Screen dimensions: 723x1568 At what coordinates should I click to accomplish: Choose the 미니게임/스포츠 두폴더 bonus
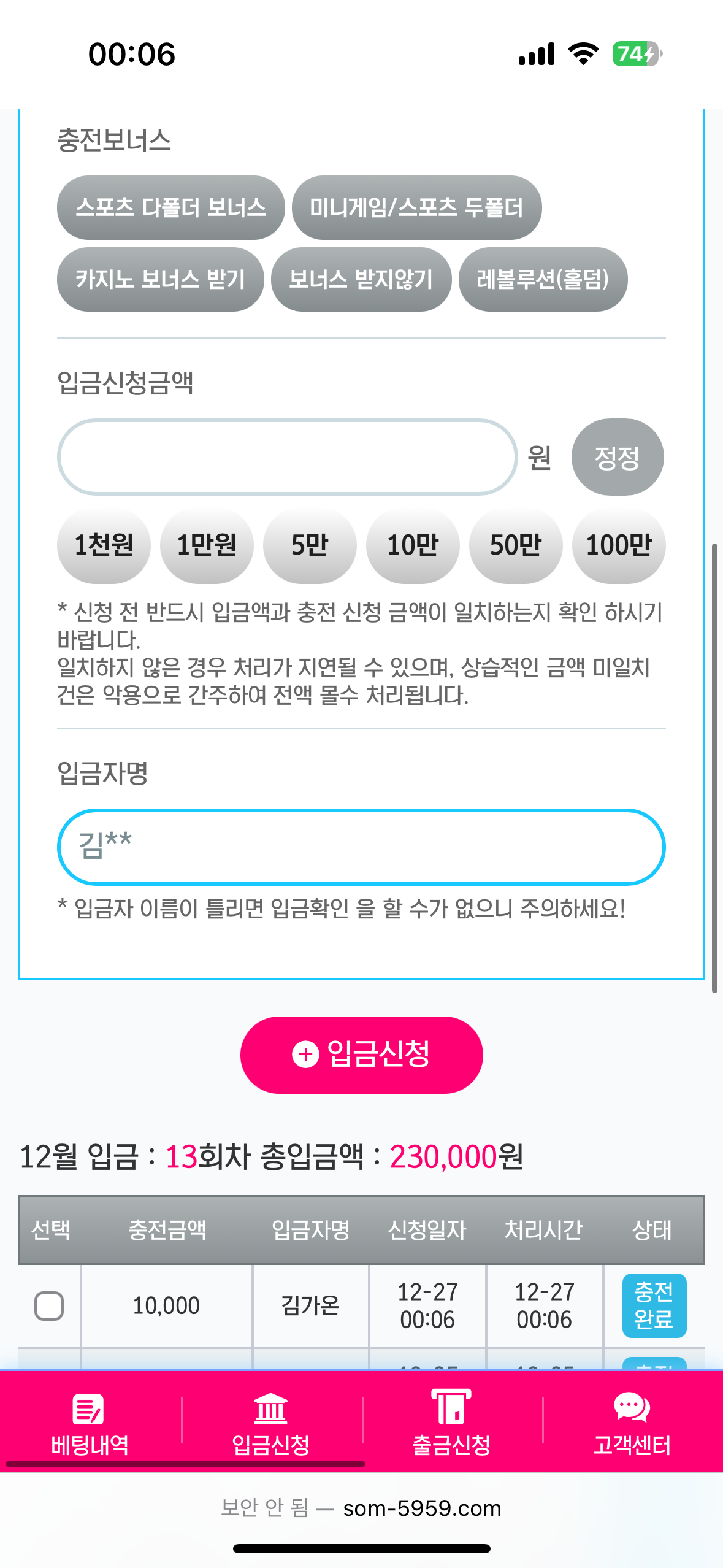point(416,207)
